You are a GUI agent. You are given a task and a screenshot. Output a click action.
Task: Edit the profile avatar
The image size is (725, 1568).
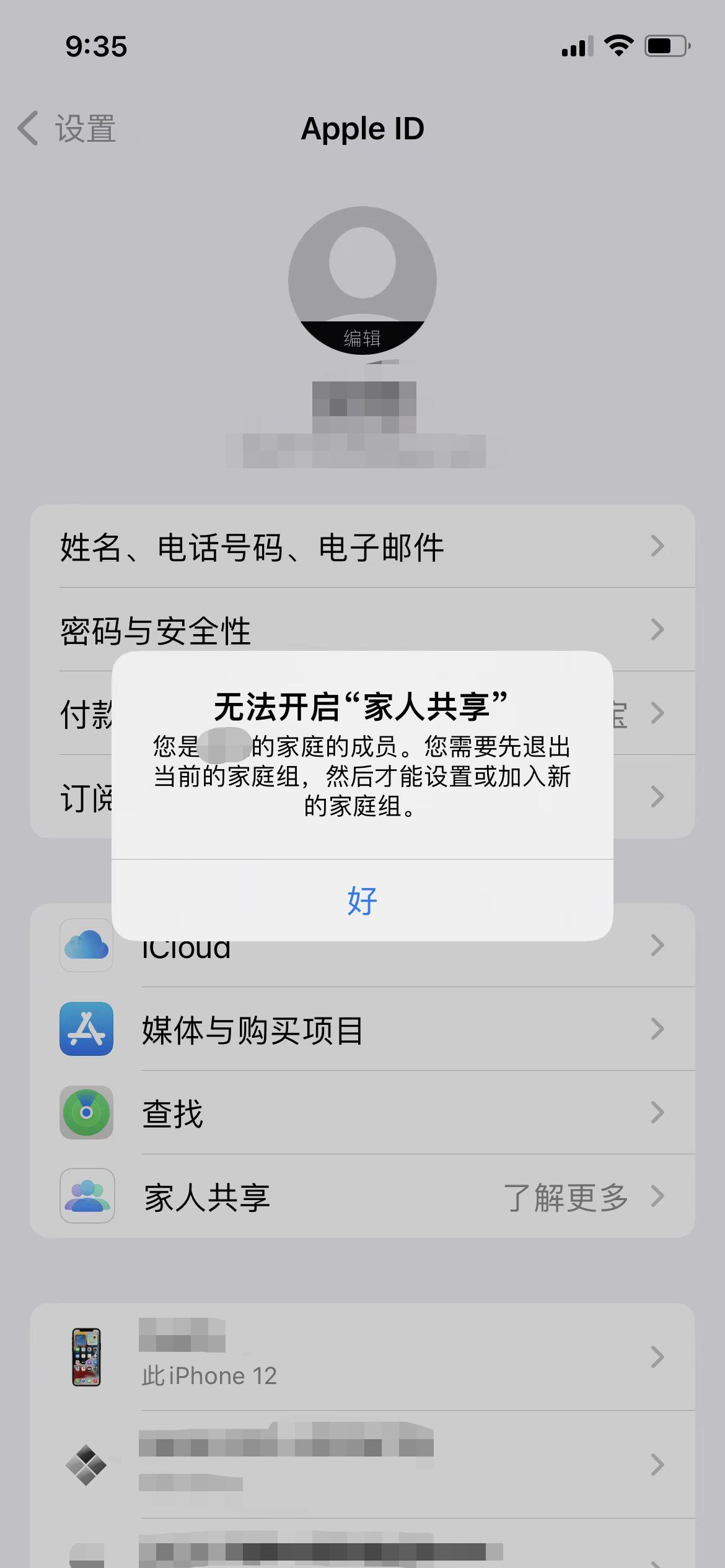tap(362, 338)
